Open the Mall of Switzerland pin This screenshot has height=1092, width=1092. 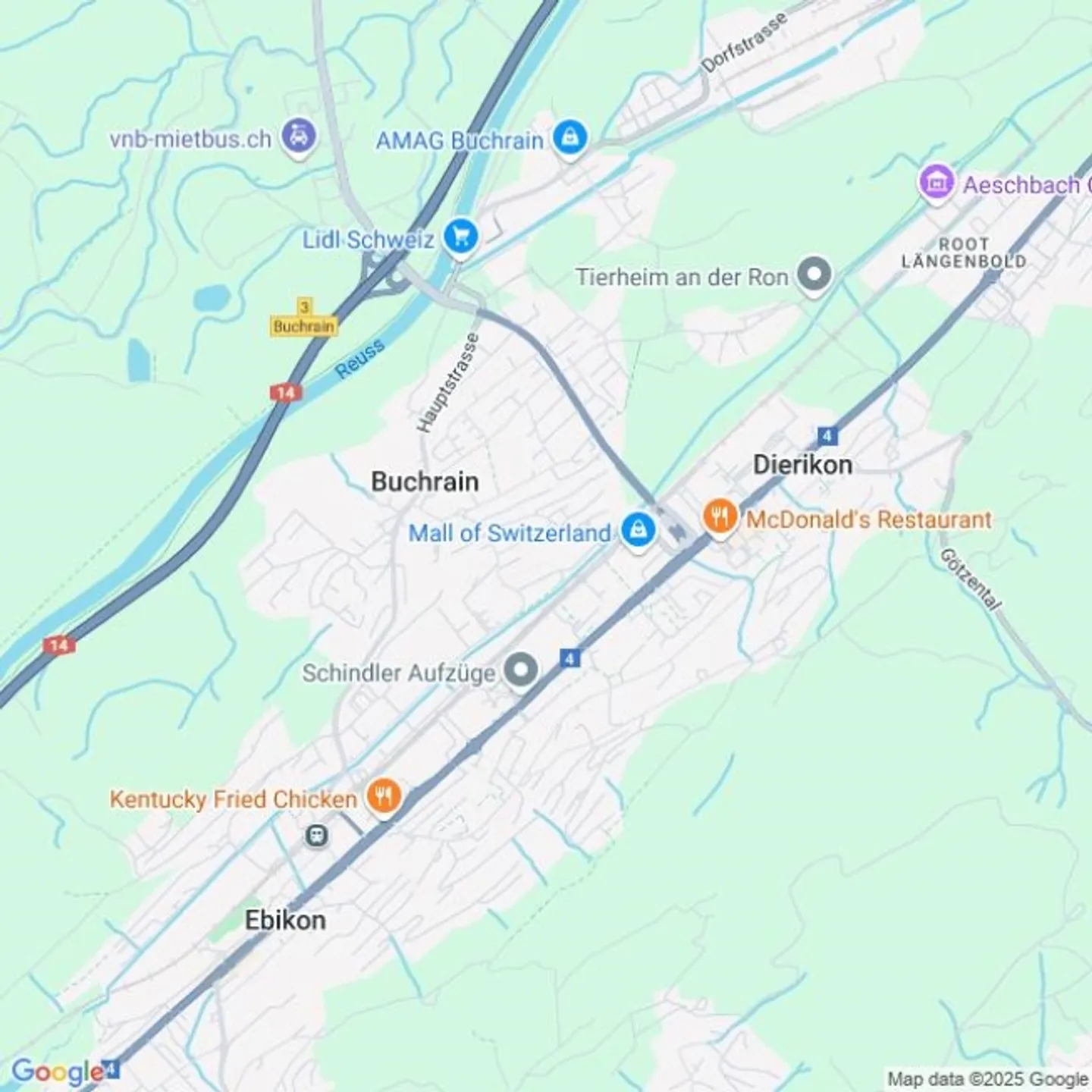[638, 530]
